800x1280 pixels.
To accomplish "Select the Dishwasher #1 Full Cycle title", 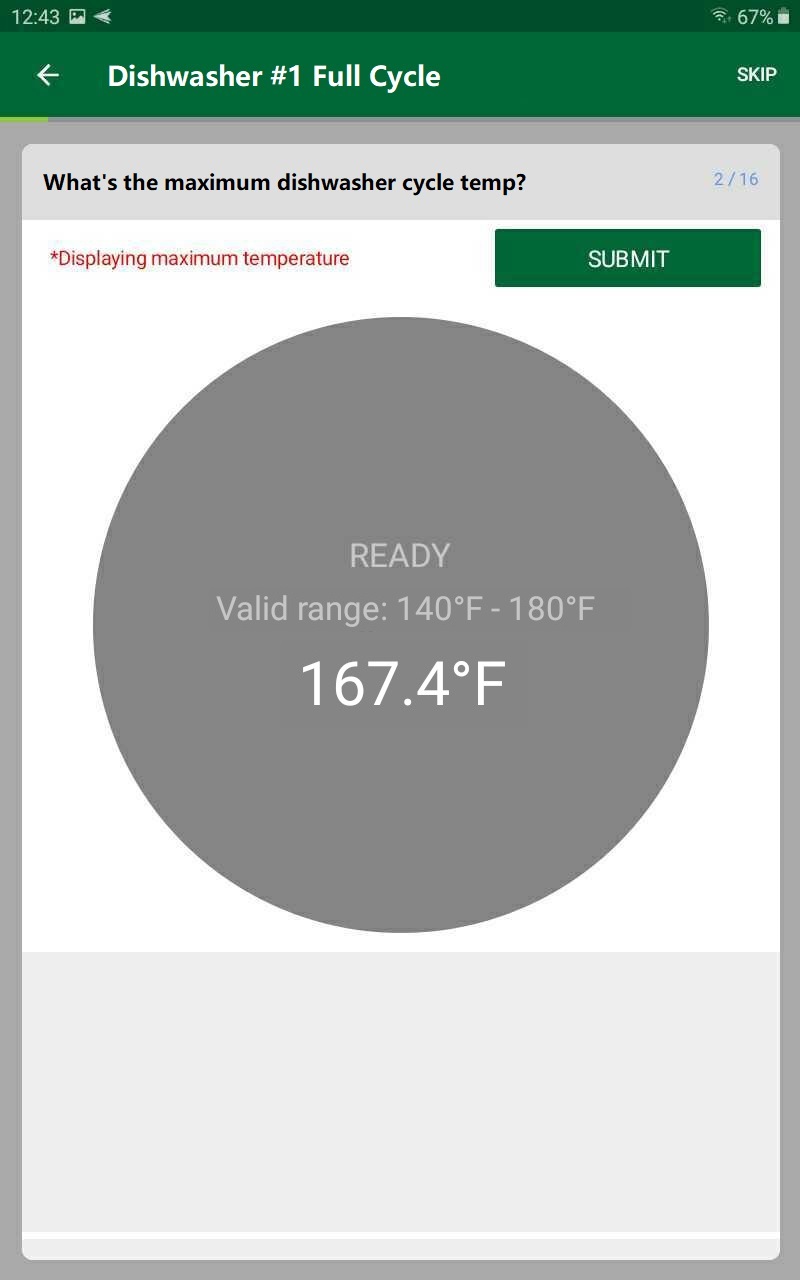I will pyautogui.click(x=276, y=75).
